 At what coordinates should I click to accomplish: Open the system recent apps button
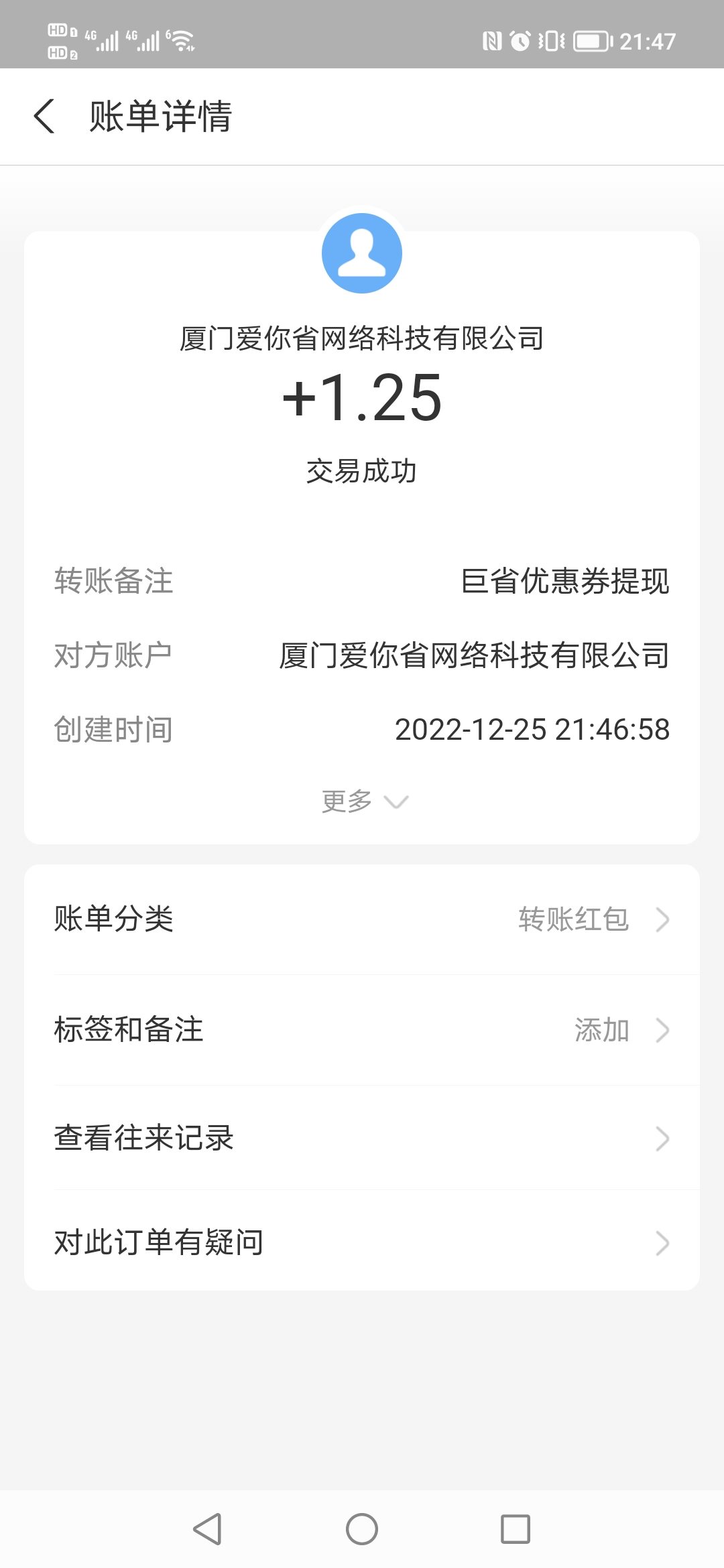(x=516, y=1529)
